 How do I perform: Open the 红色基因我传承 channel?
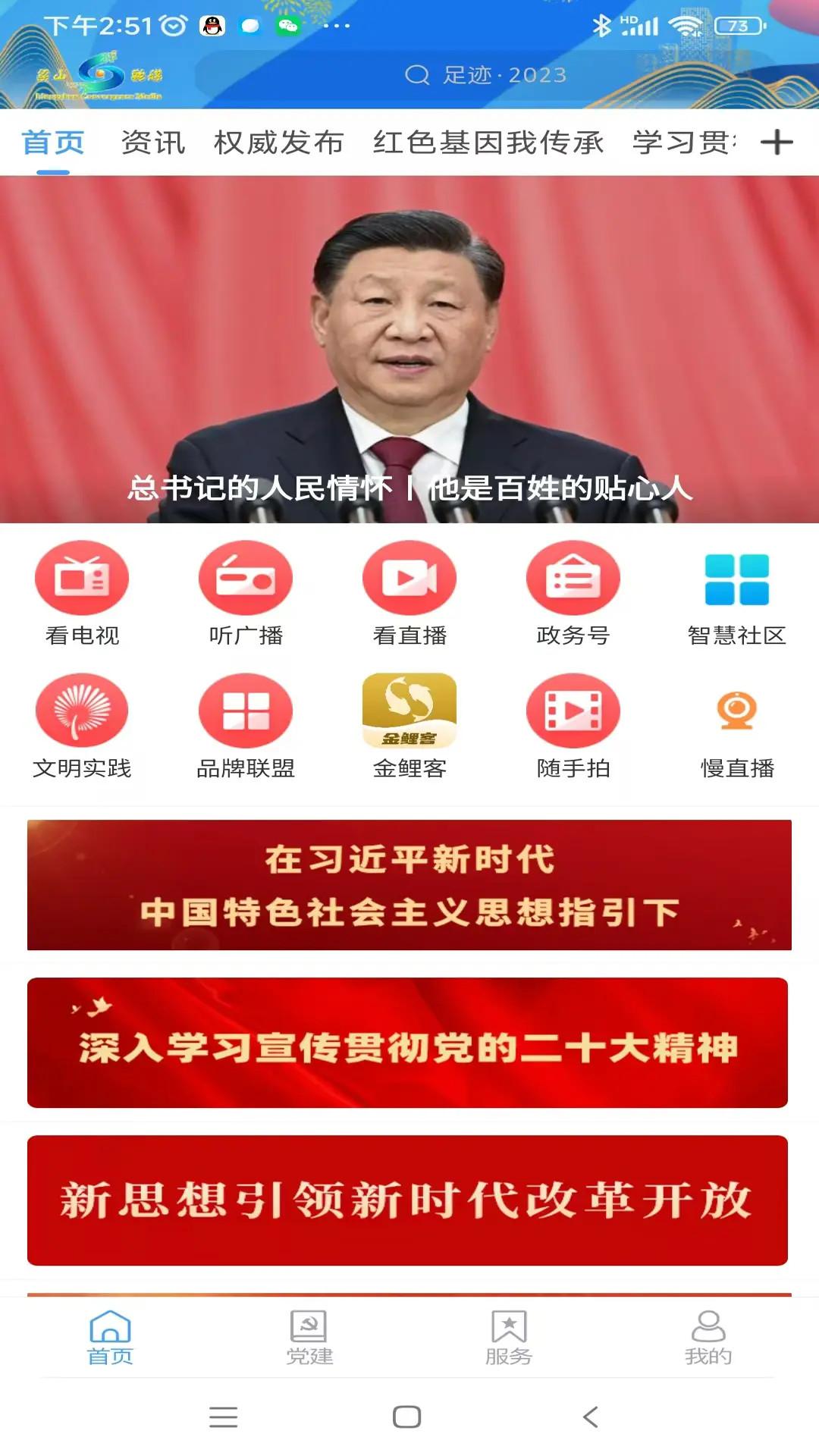(488, 141)
